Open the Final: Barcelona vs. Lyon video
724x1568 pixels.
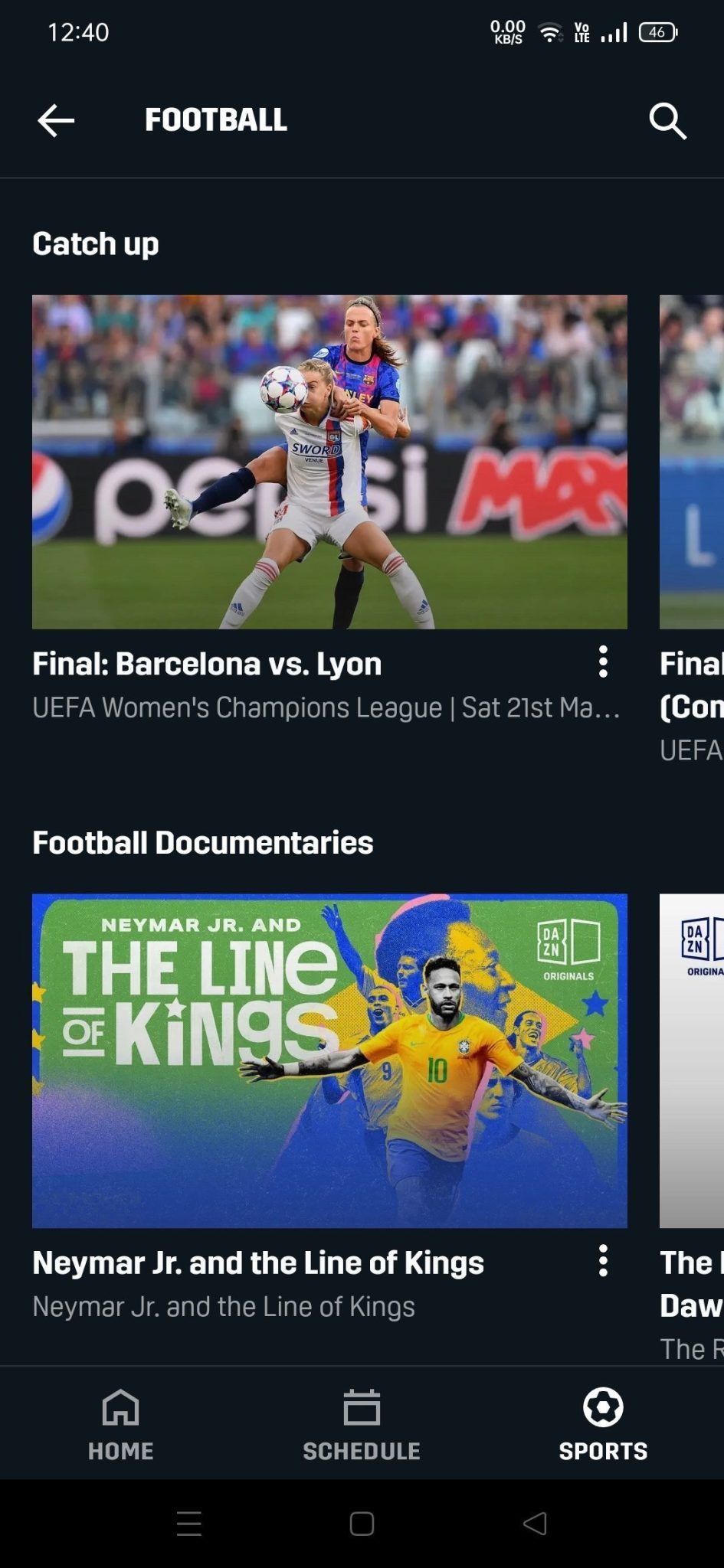[x=329, y=462]
